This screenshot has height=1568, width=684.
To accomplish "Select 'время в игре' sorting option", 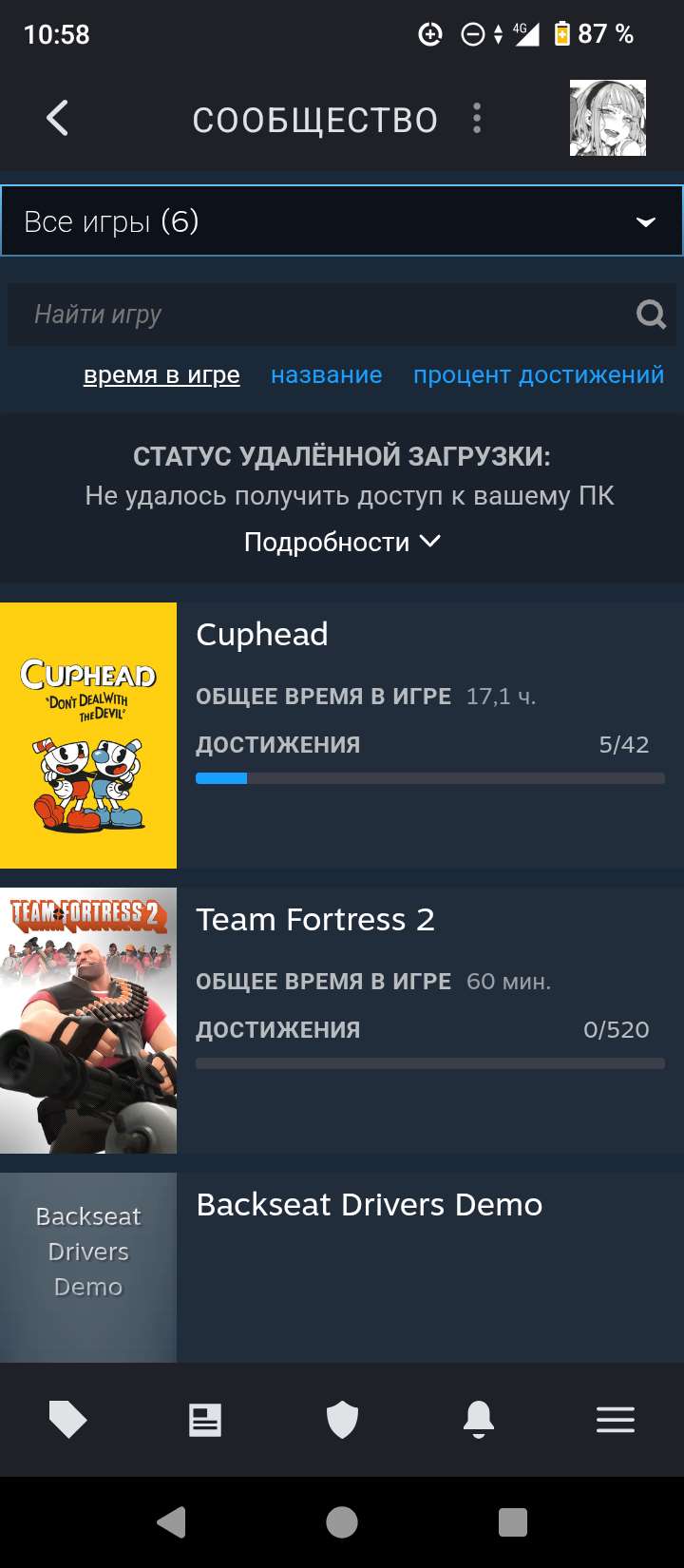I will [161, 374].
